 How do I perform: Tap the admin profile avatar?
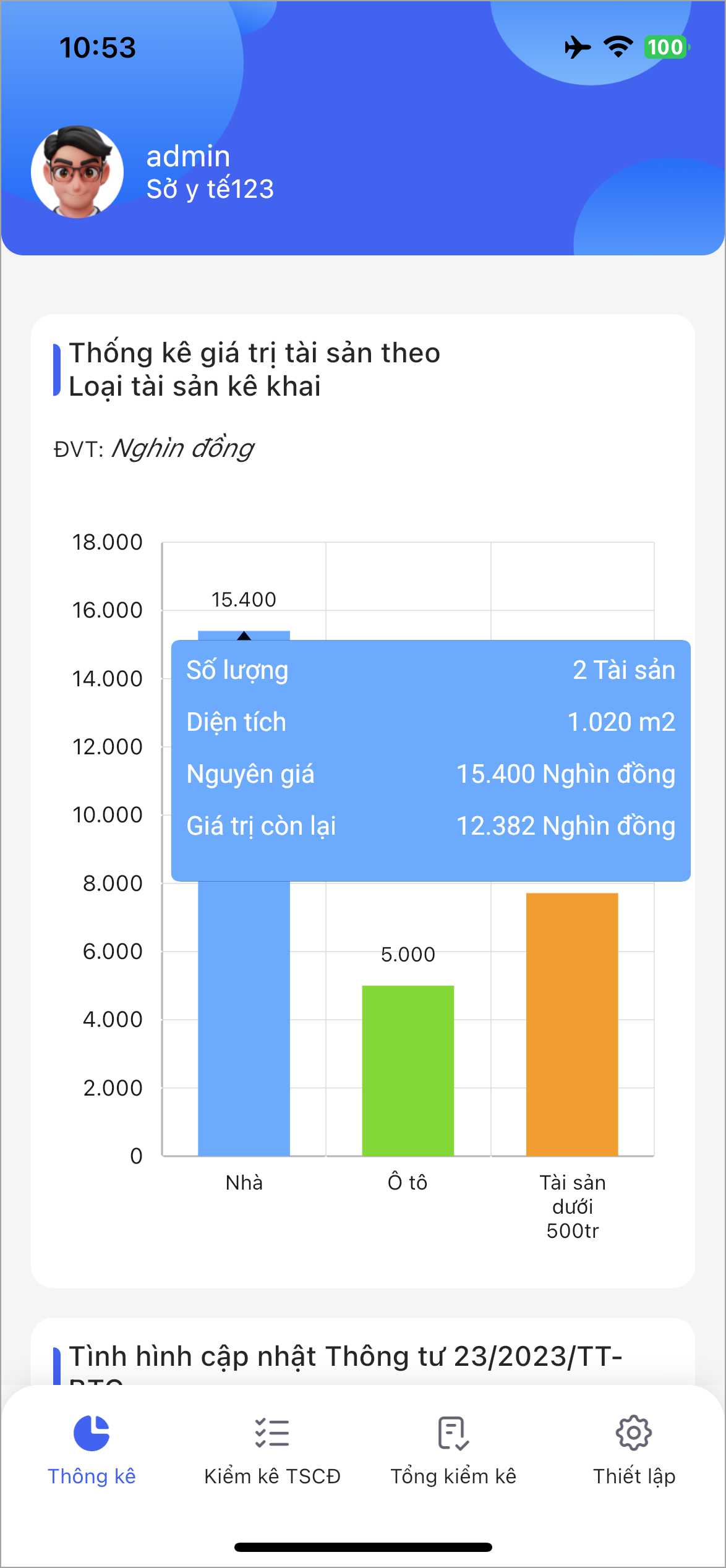coord(77,172)
